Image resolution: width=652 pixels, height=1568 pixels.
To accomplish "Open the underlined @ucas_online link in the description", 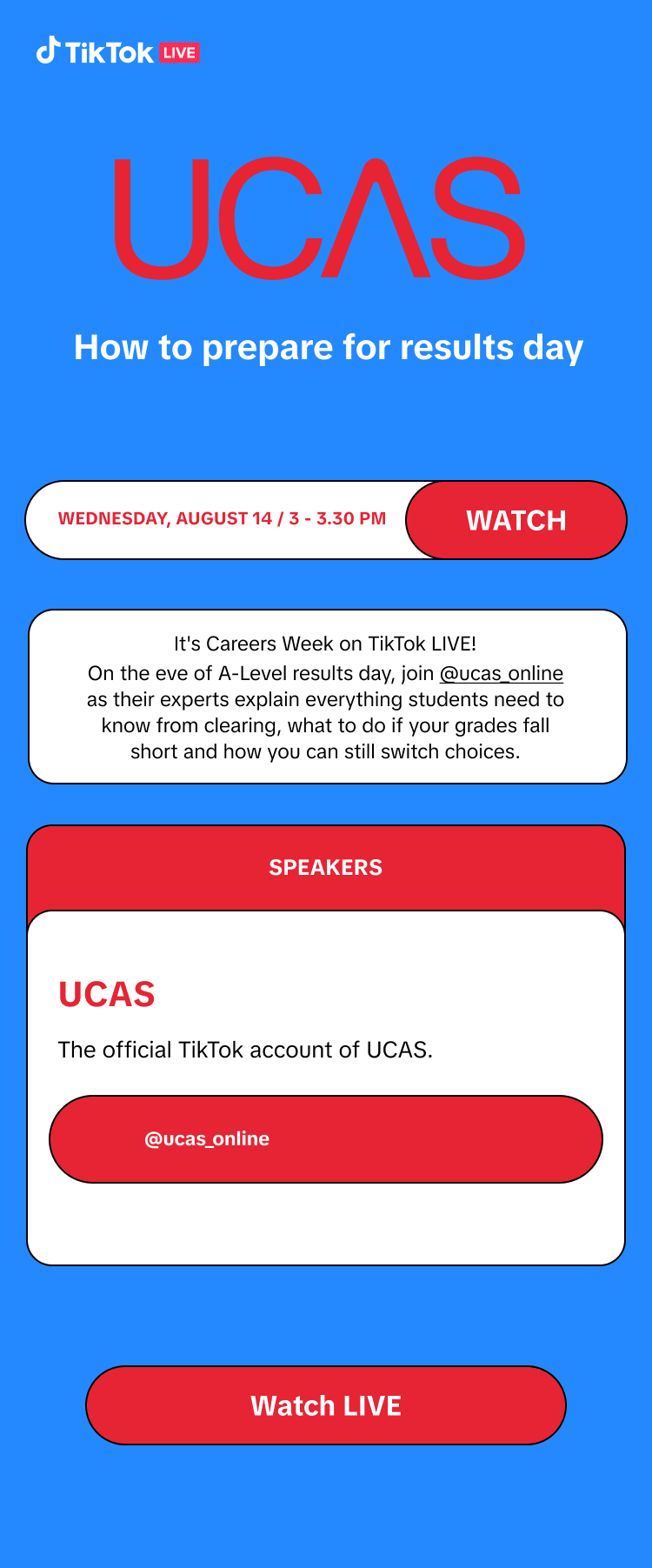I will pyautogui.click(x=501, y=674).
